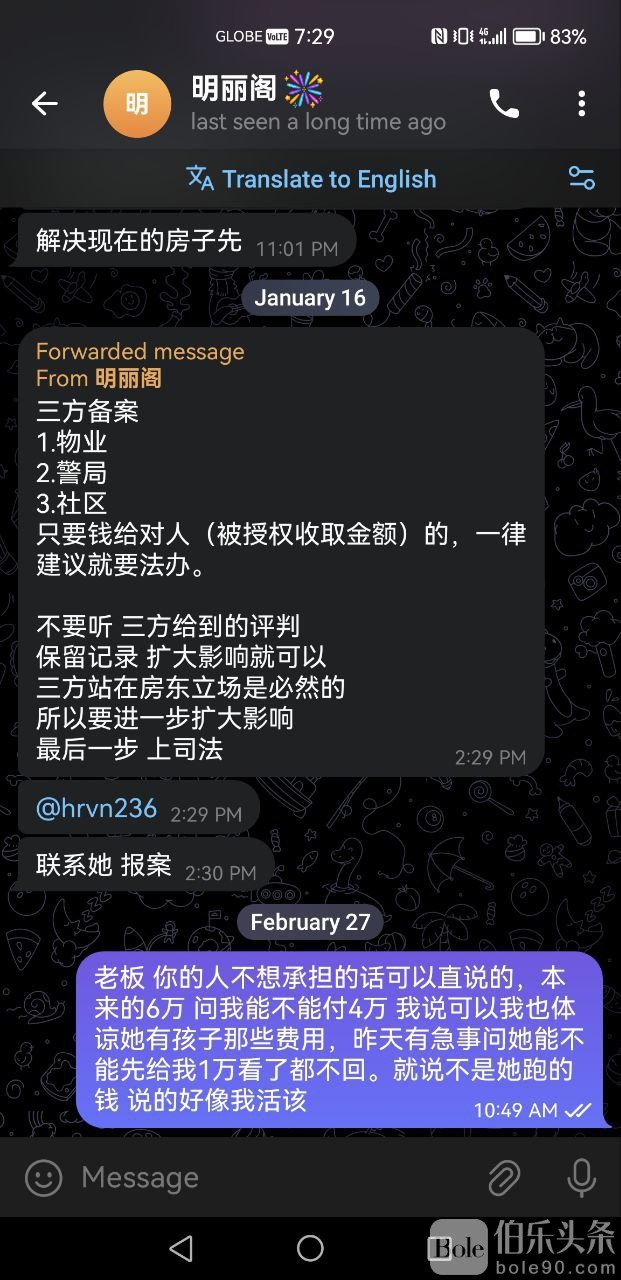The width and height of the screenshot is (621, 1280).
Task: Open 明丽阁 profile from avatar
Action: pyautogui.click(x=137, y=104)
